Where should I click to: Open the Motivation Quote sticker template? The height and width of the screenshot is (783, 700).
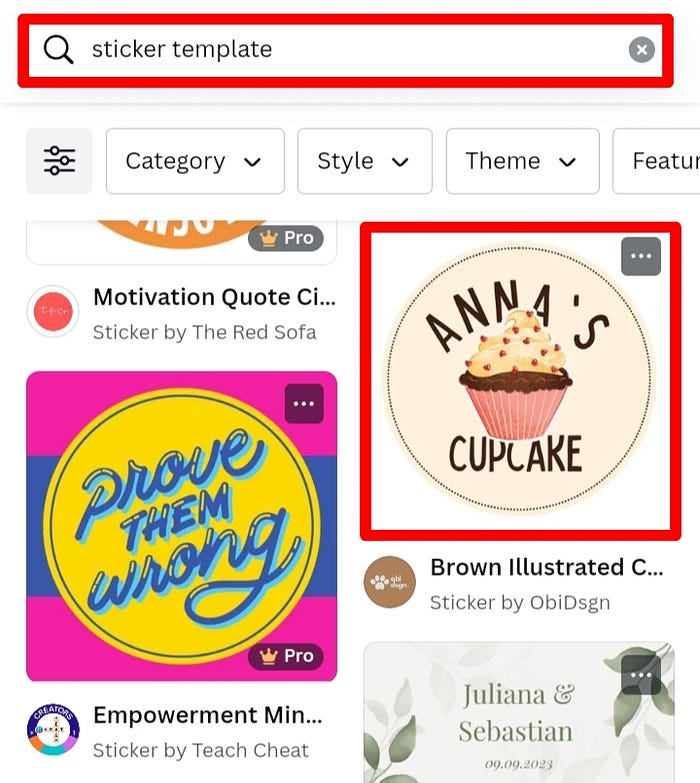click(181, 240)
